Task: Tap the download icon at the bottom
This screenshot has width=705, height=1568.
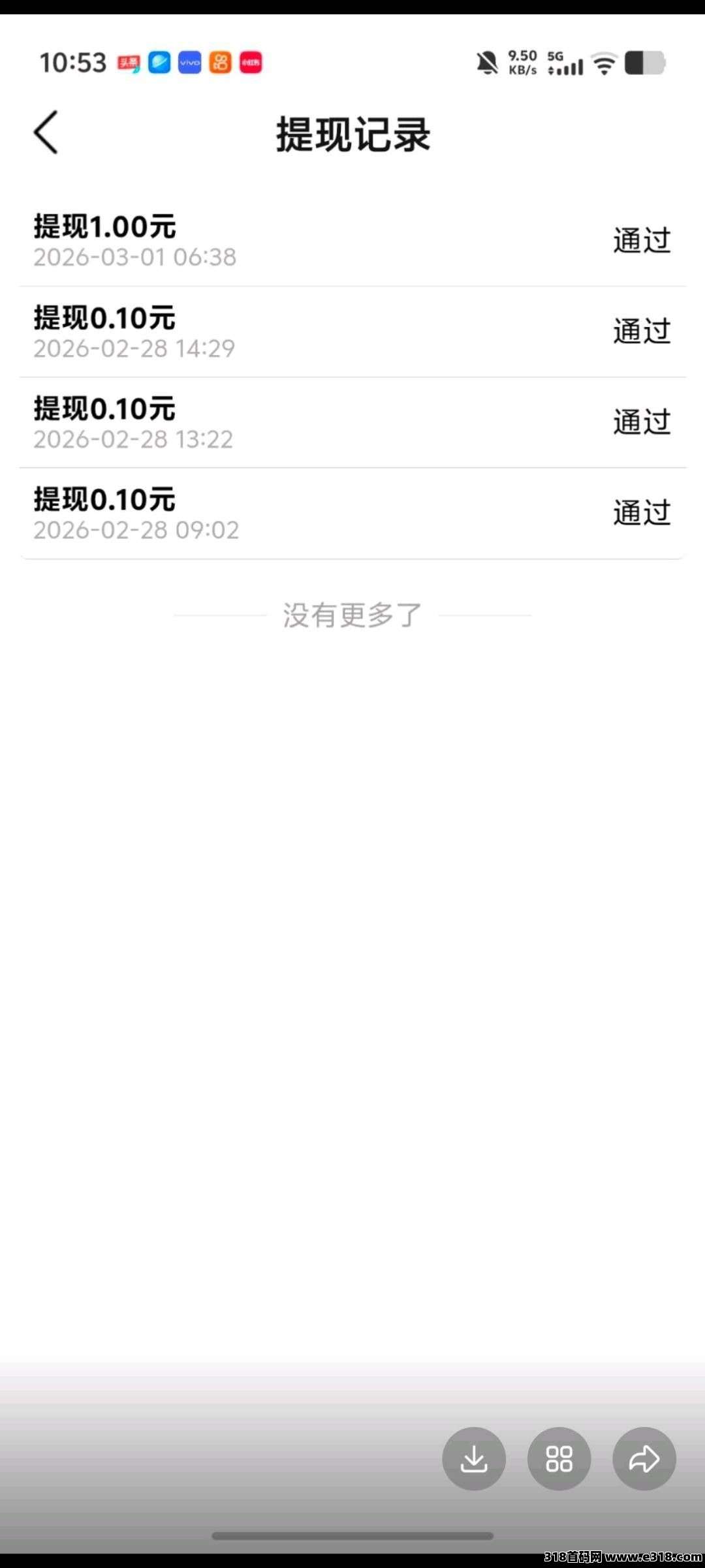Action: 474,1459
